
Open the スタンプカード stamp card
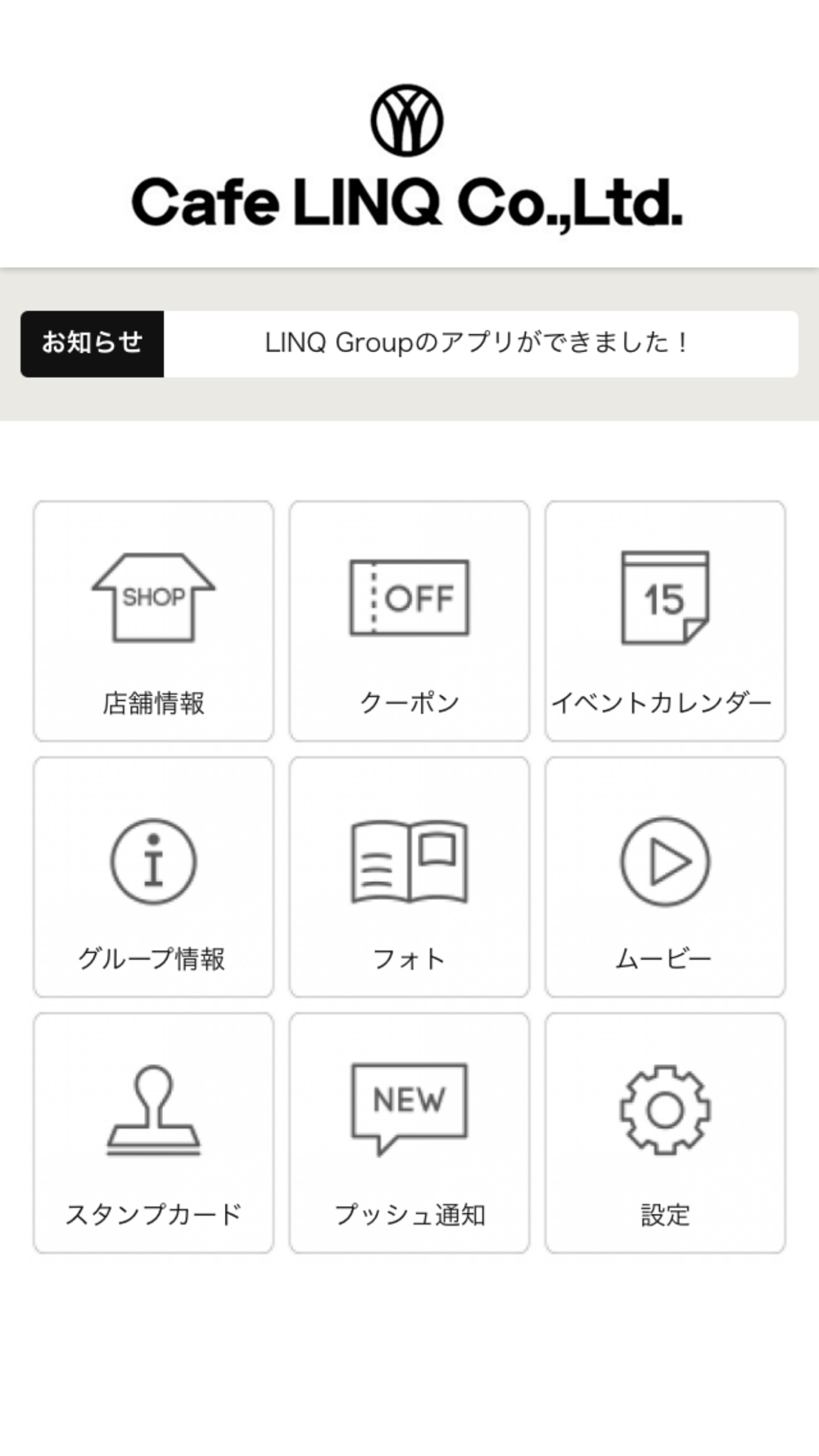(153, 1133)
